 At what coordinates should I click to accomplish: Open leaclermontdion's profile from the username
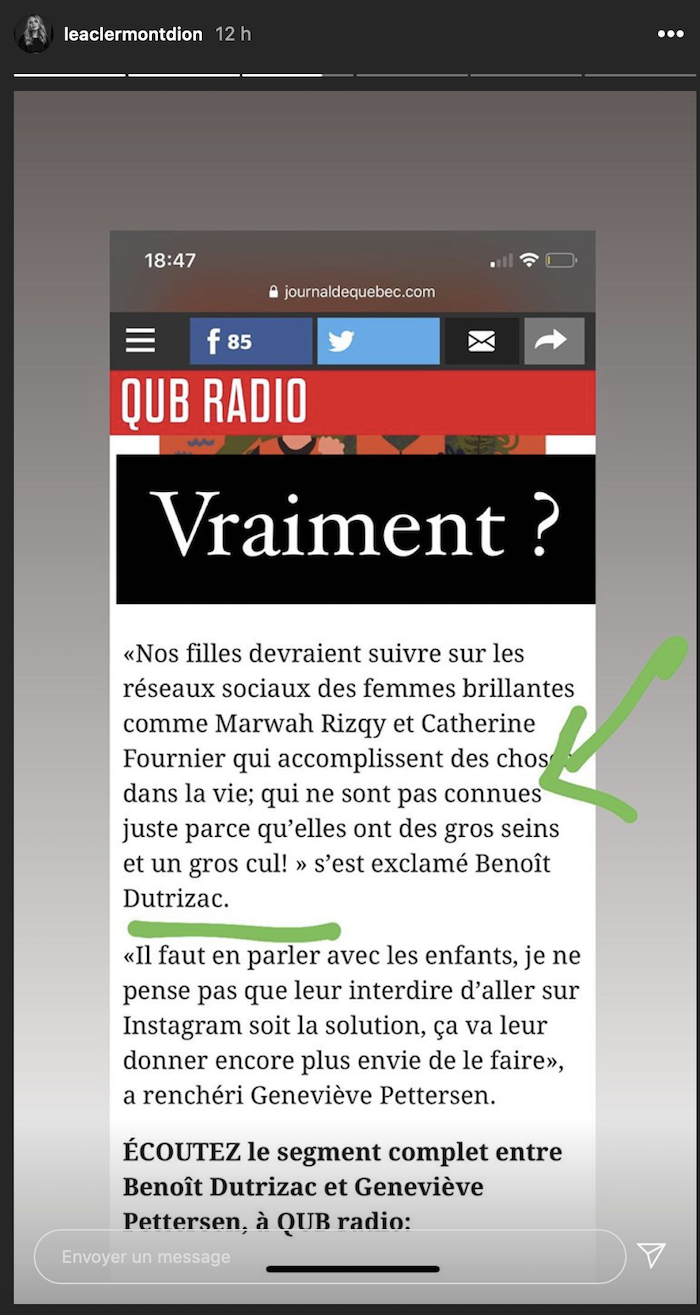tap(133, 34)
